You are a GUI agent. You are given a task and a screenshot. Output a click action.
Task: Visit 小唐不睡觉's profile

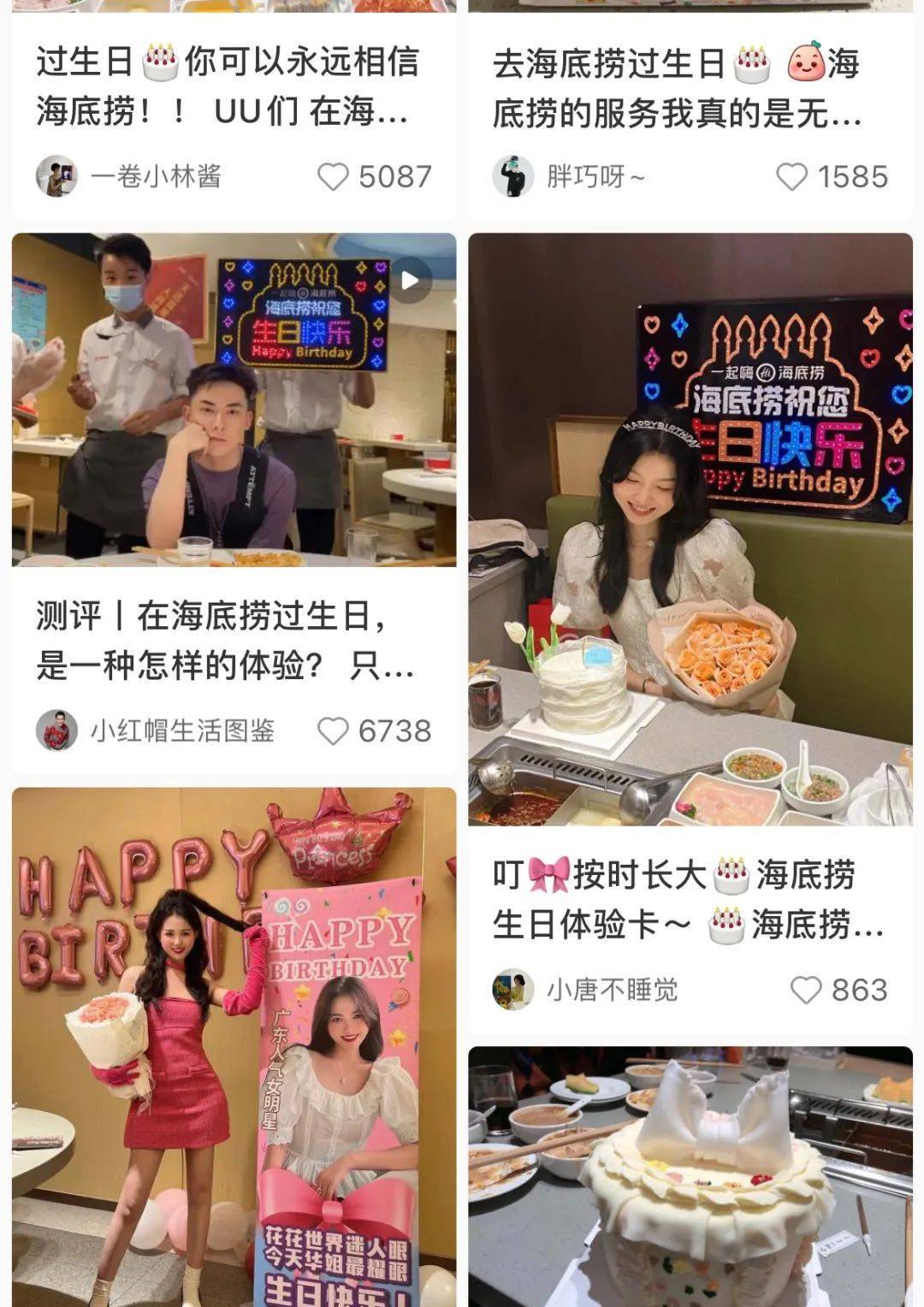click(x=513, y=990)
